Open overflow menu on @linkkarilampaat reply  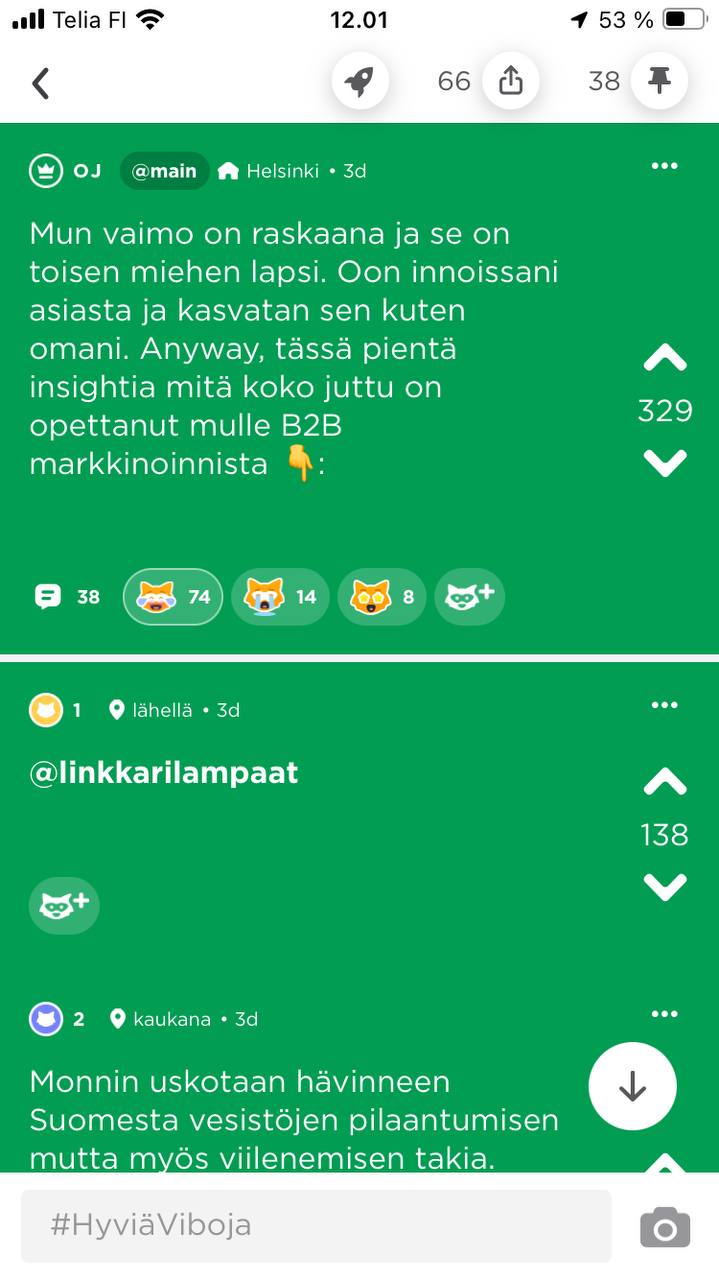click(664, 705)
